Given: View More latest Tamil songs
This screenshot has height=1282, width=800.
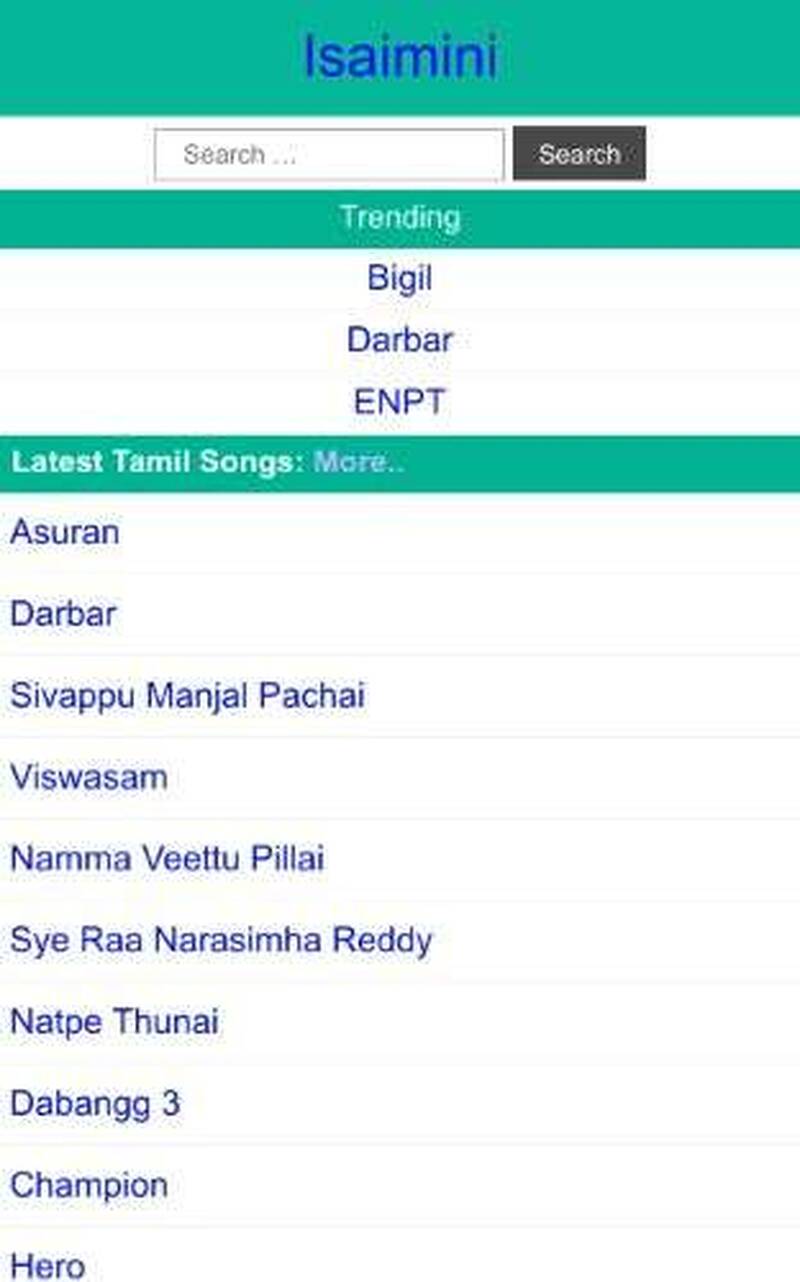Looking at the screenshot, I should tap(358, 462).
